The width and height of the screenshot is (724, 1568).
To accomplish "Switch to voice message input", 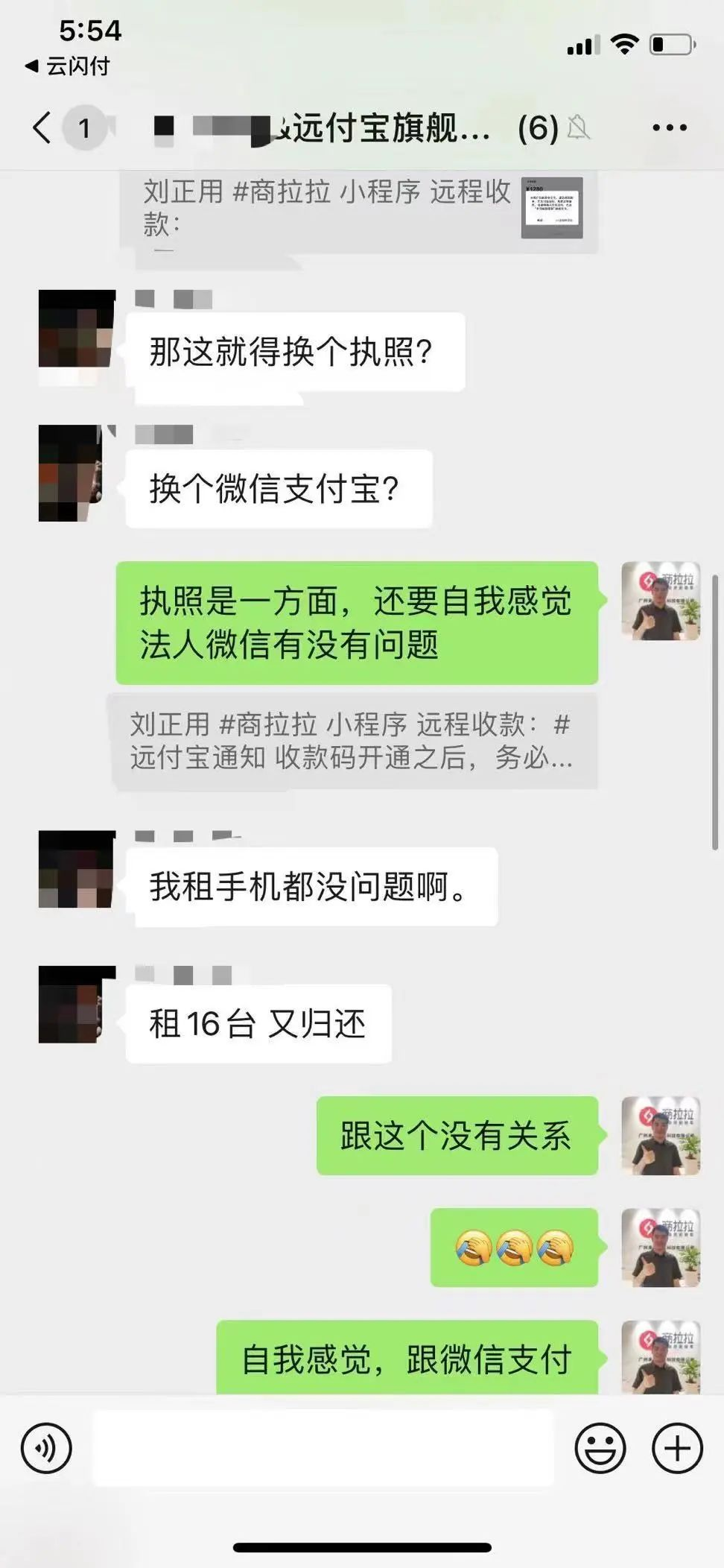I will pos(46,1449).
